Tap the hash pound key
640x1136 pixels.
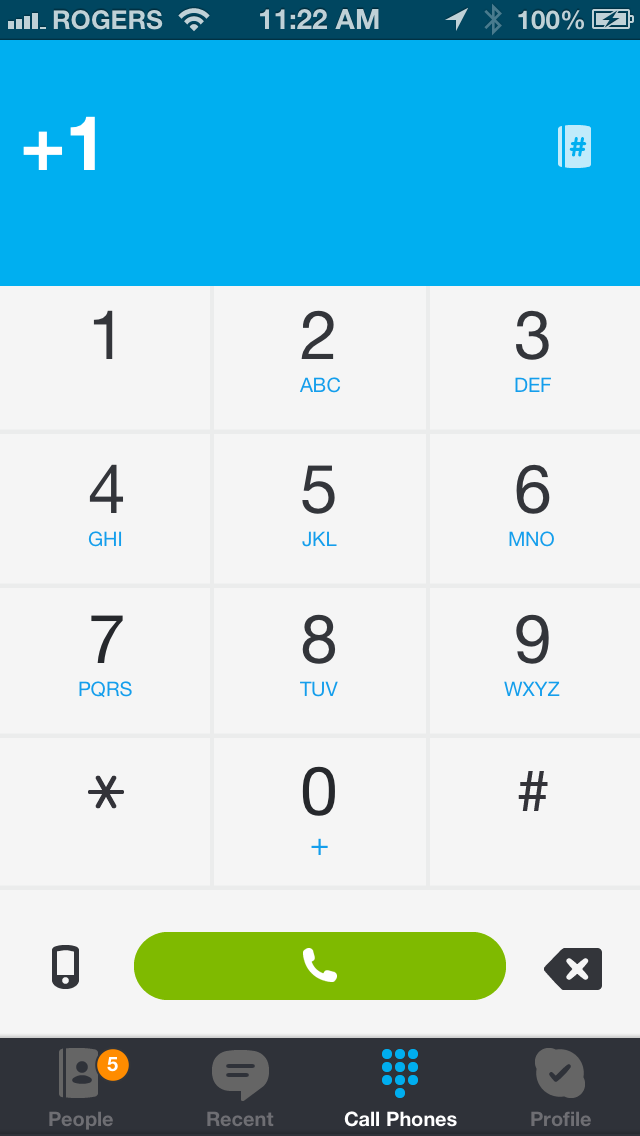tap(533, 811)
